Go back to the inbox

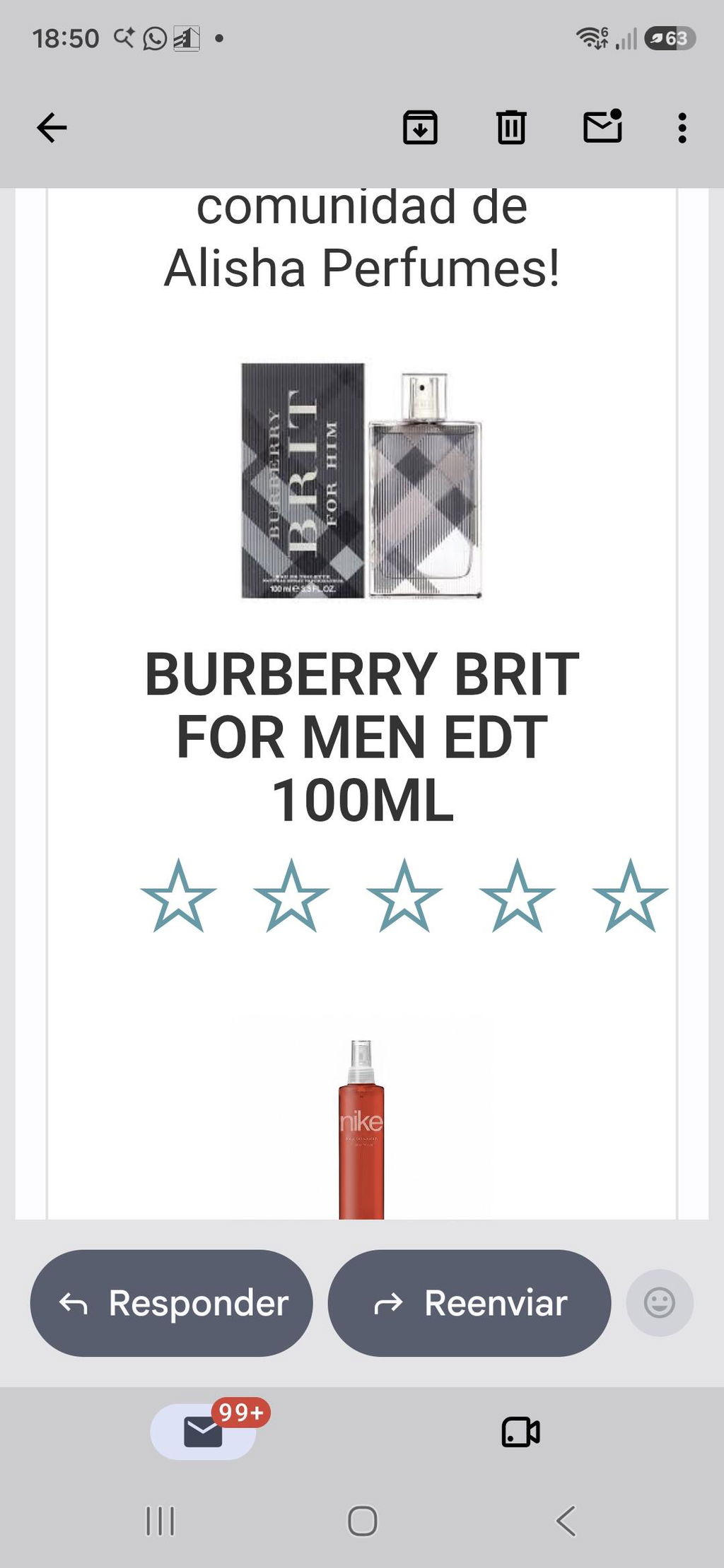pos(52,128)
